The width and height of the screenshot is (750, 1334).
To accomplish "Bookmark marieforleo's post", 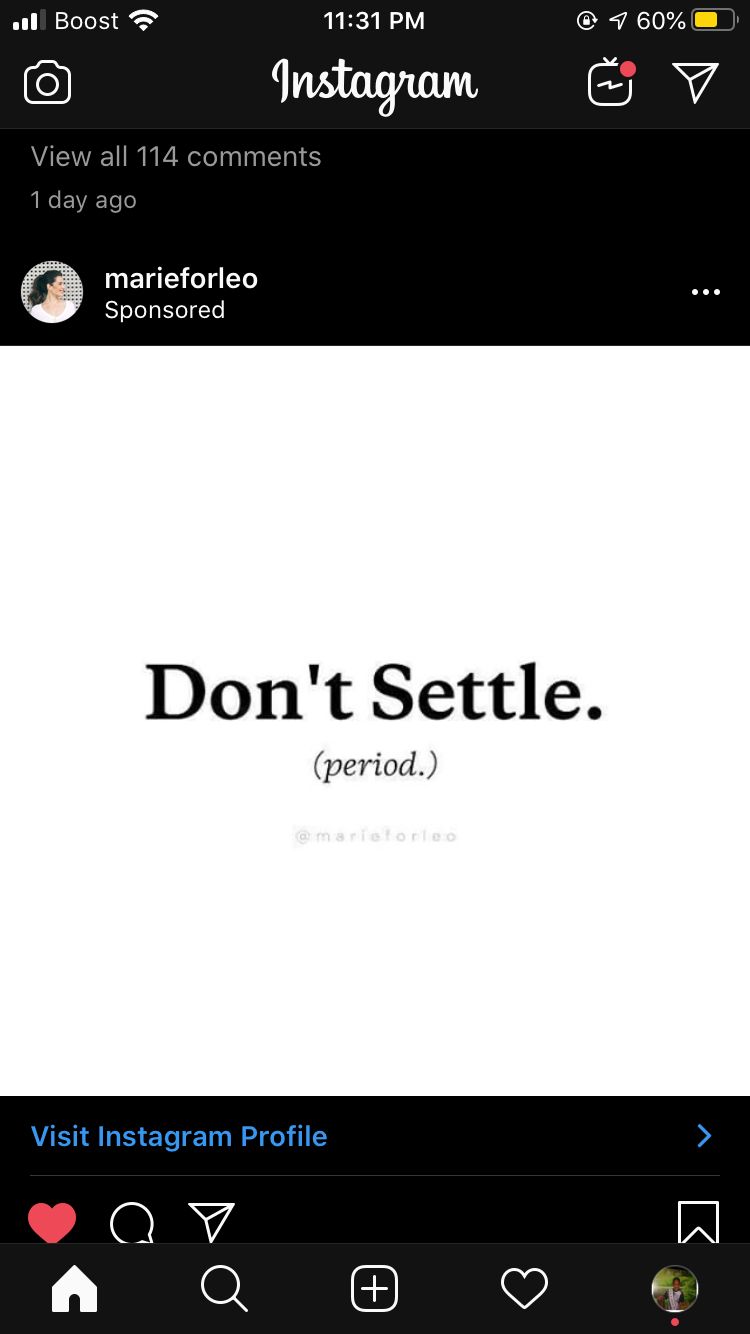I will [x=698, y=1221].
